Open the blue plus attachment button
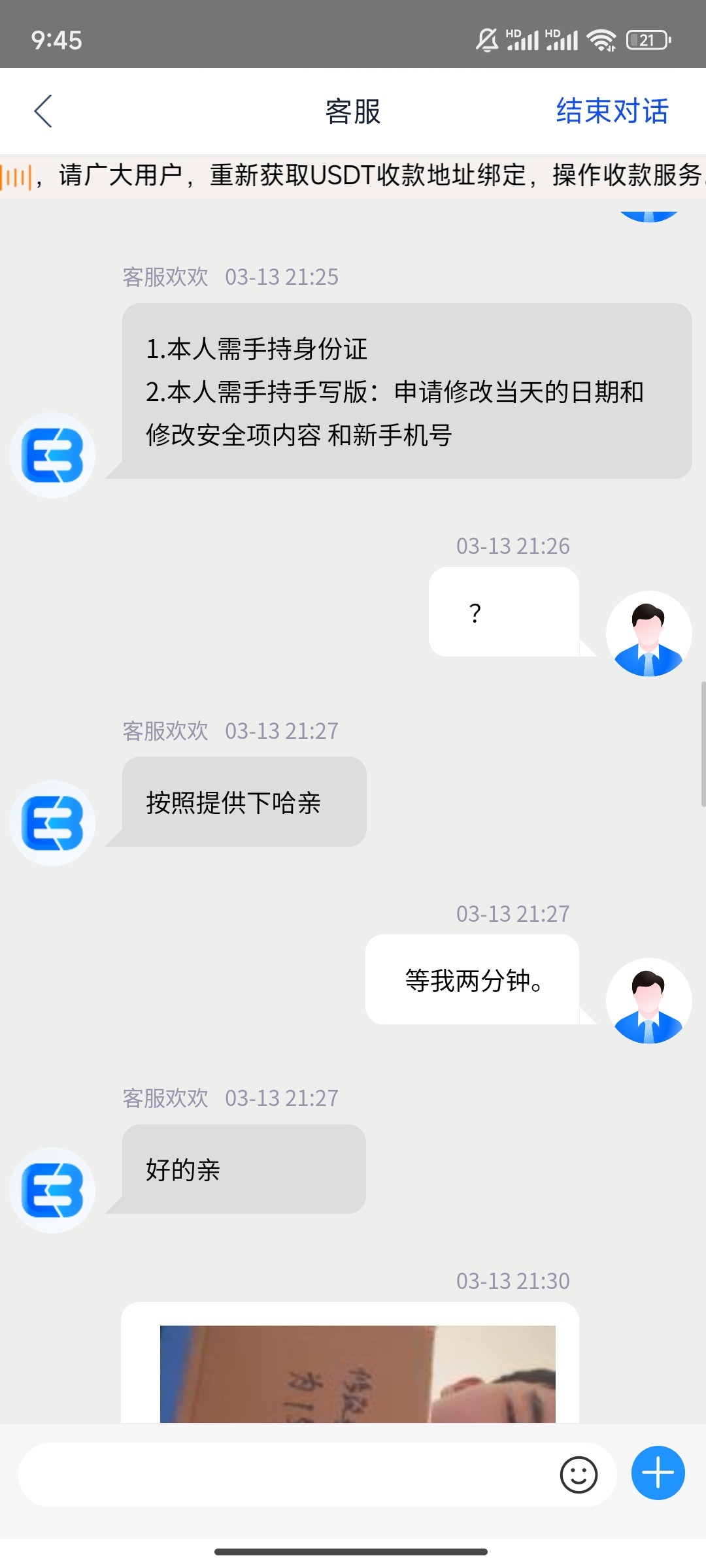706x1568 pixels. point(658,1473)
